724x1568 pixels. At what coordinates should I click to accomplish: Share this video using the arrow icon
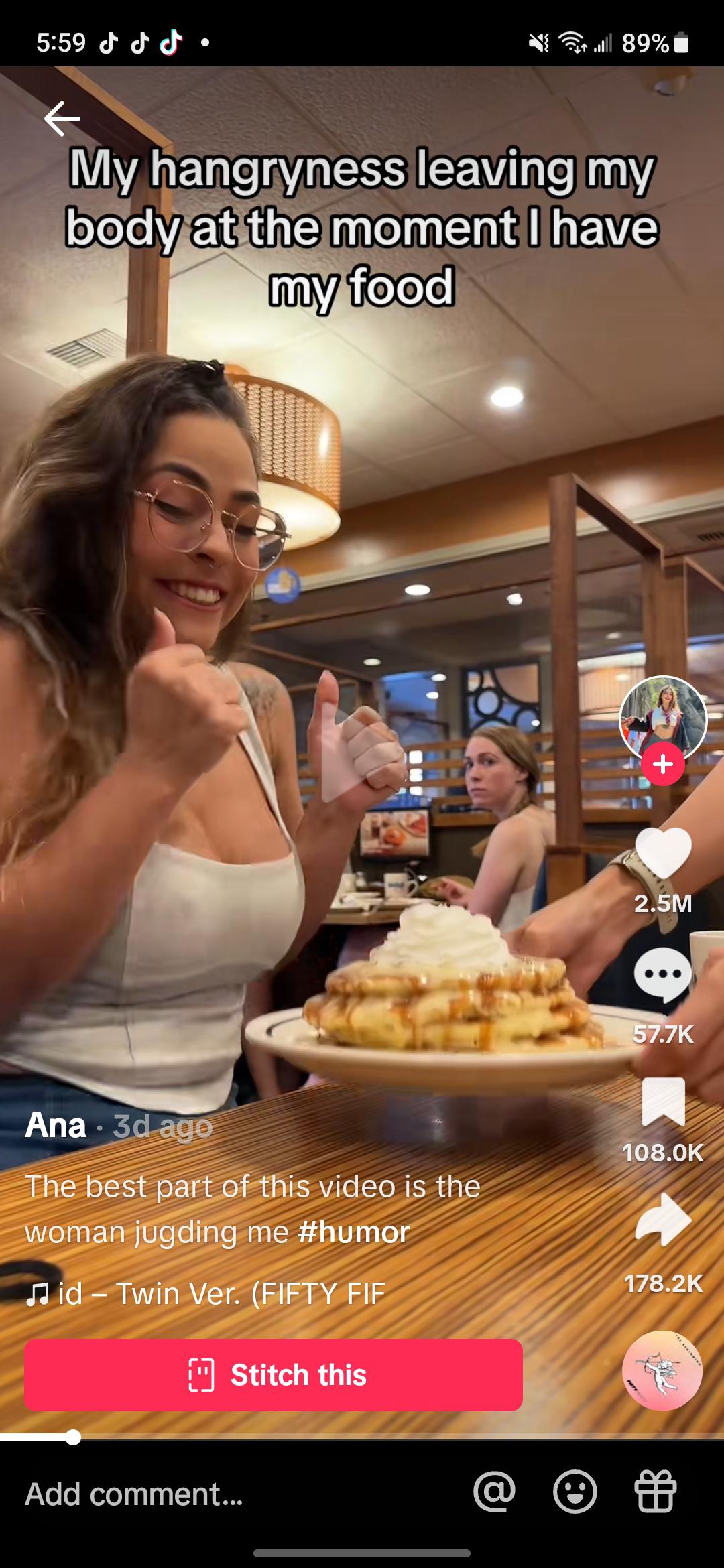click(663, 1220)
